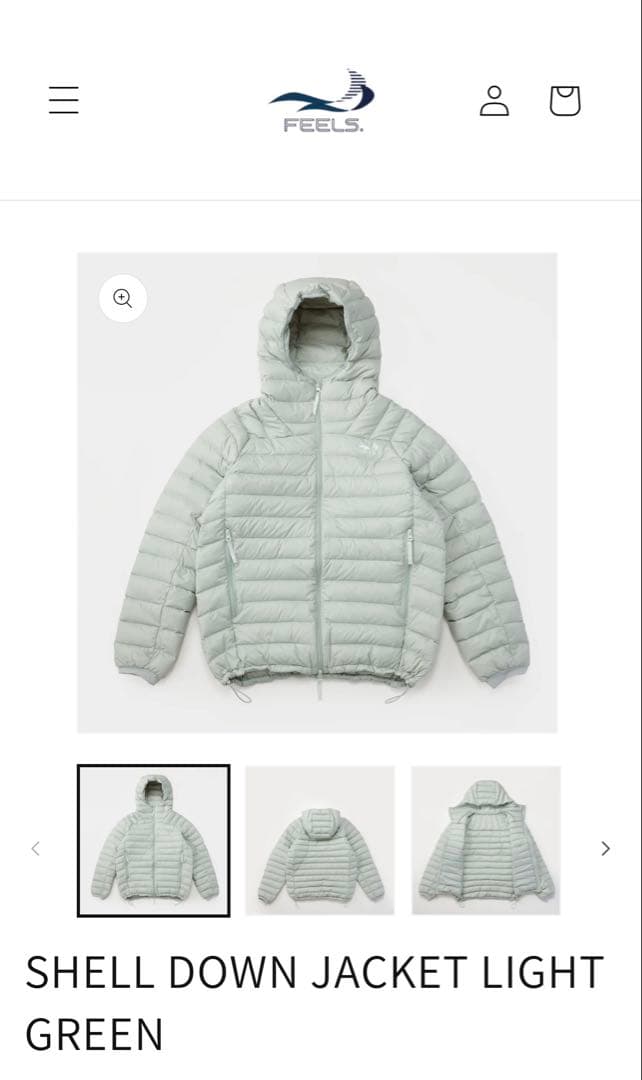Show next thumbnails with right arrow

605,848
